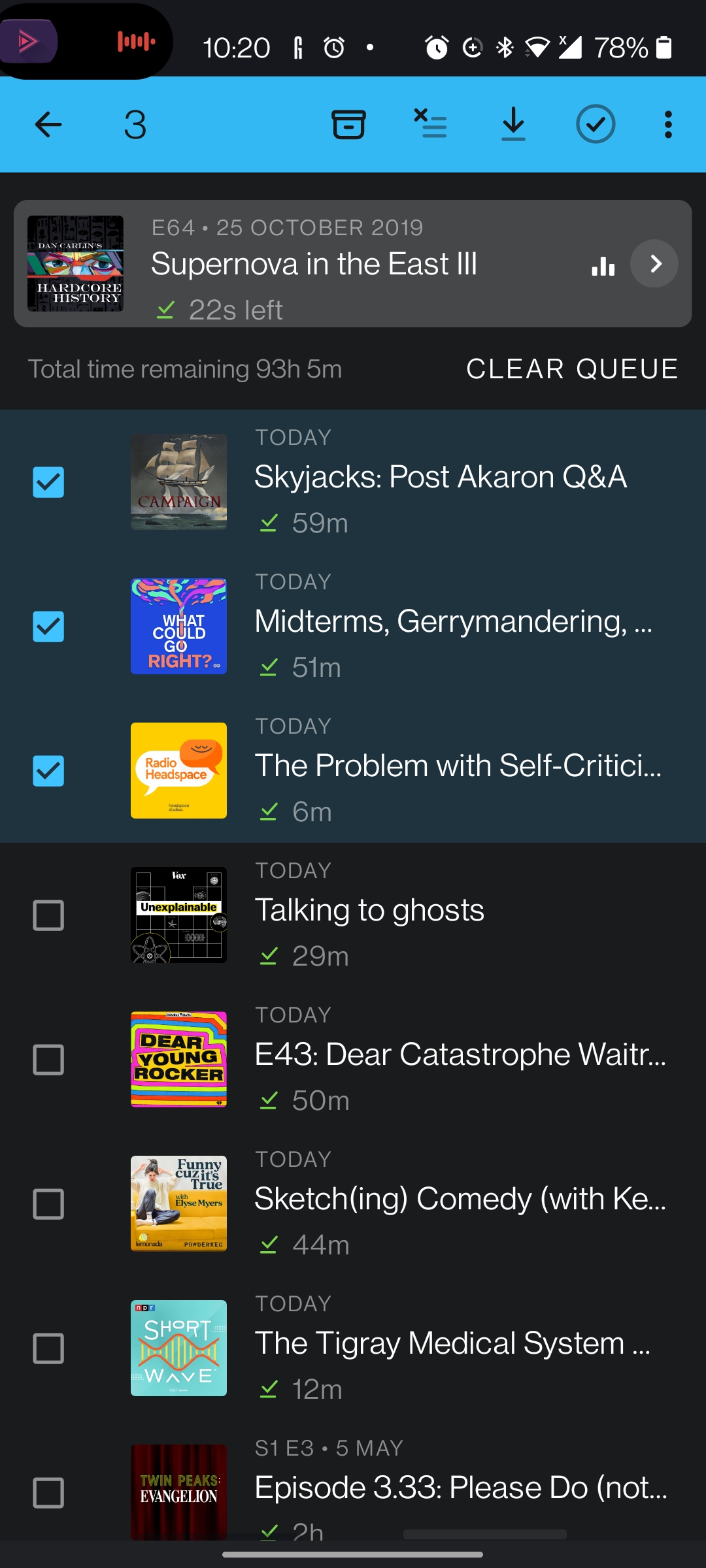The image size is (706, 1568).
Task: Tap the Dear Young Rocker artwork
Action: click(x=178, y=1060)
